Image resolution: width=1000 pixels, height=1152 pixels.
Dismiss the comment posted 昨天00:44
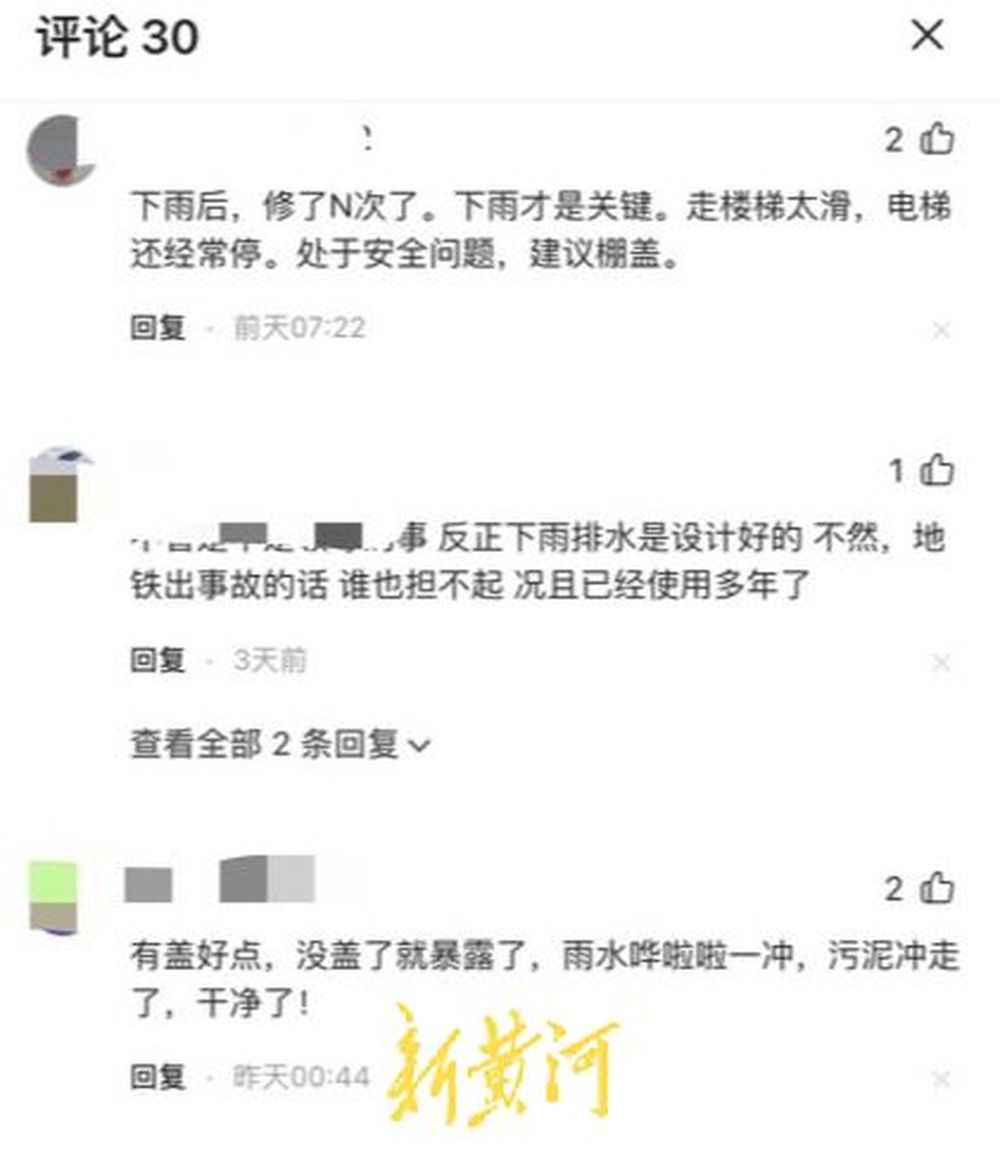(941, 1079)
